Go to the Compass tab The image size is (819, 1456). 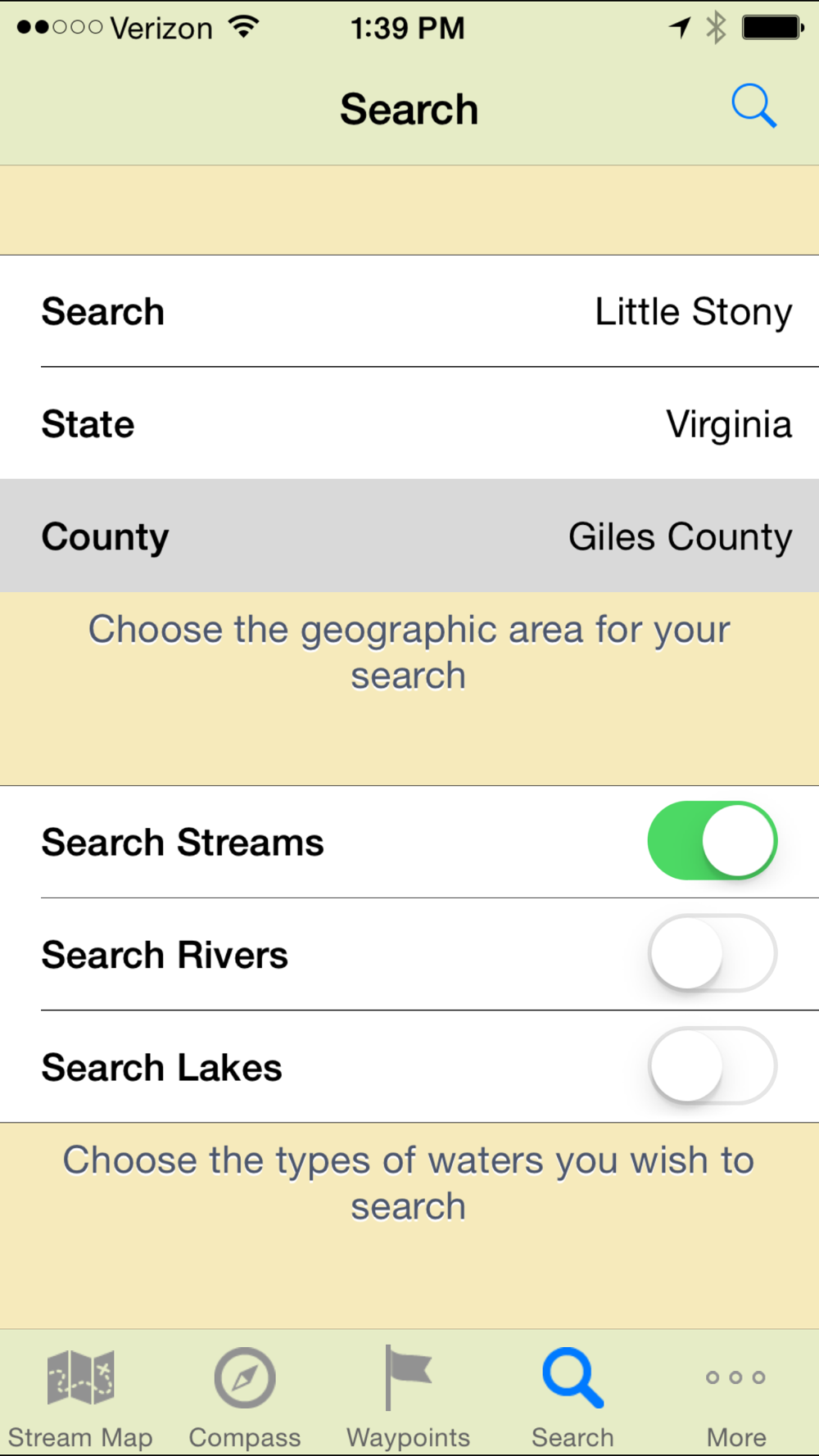pos(245,1397)
